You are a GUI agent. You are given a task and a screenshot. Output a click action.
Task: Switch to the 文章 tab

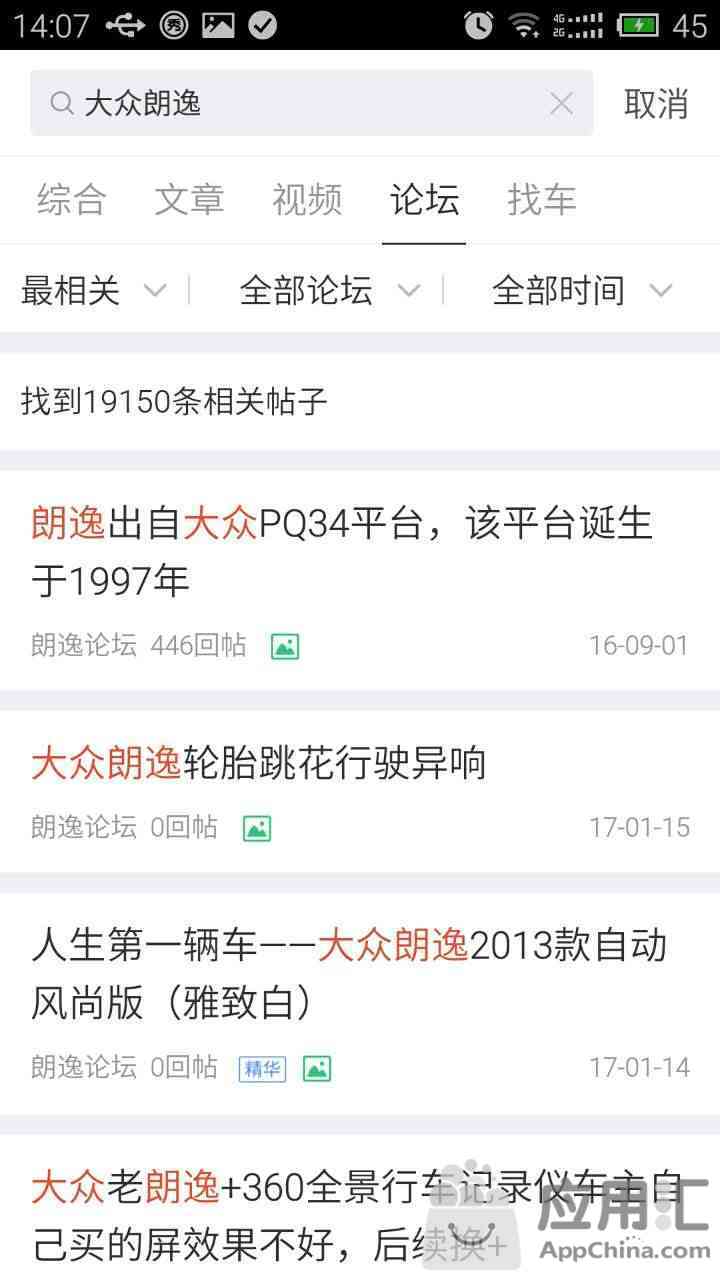[189, 199]
